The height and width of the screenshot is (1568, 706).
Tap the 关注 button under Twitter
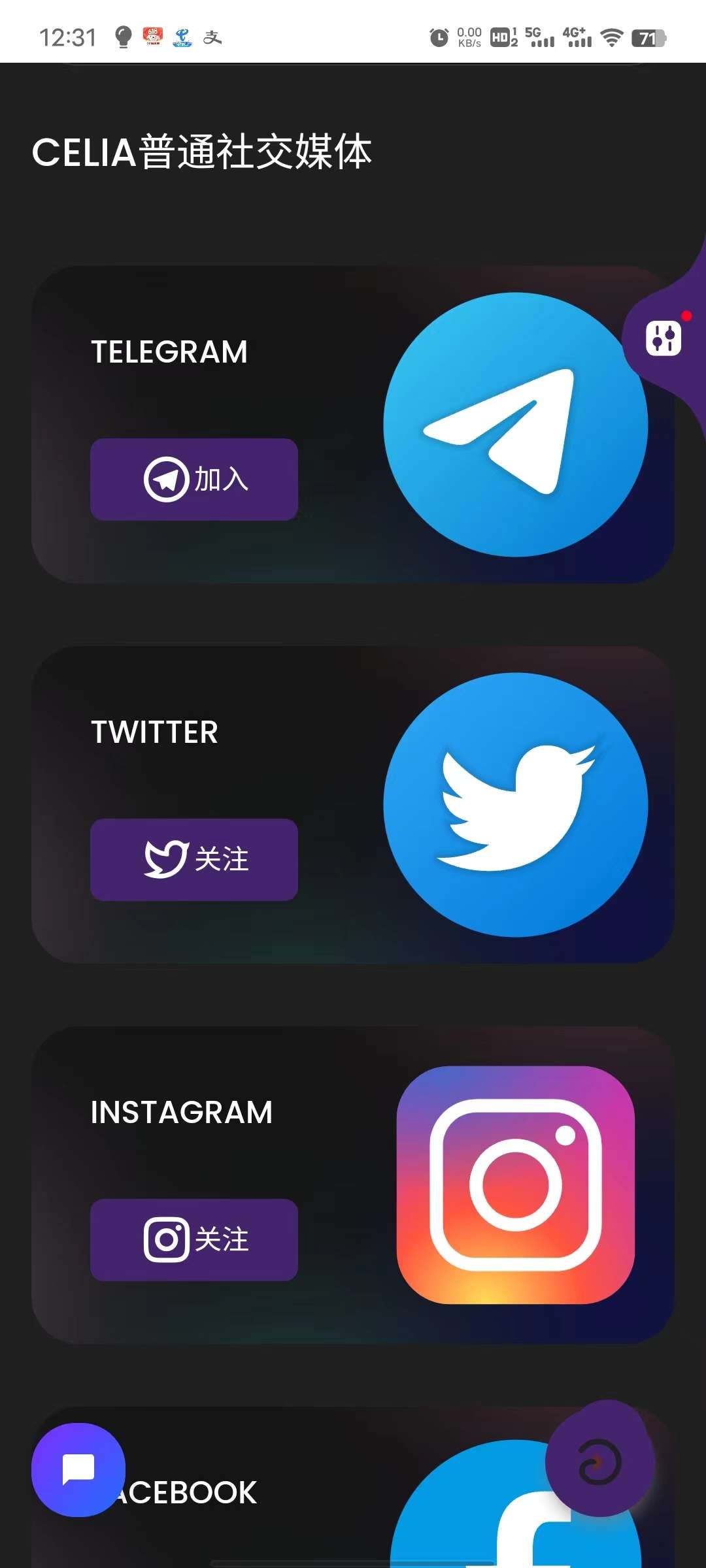coord(194,860)
